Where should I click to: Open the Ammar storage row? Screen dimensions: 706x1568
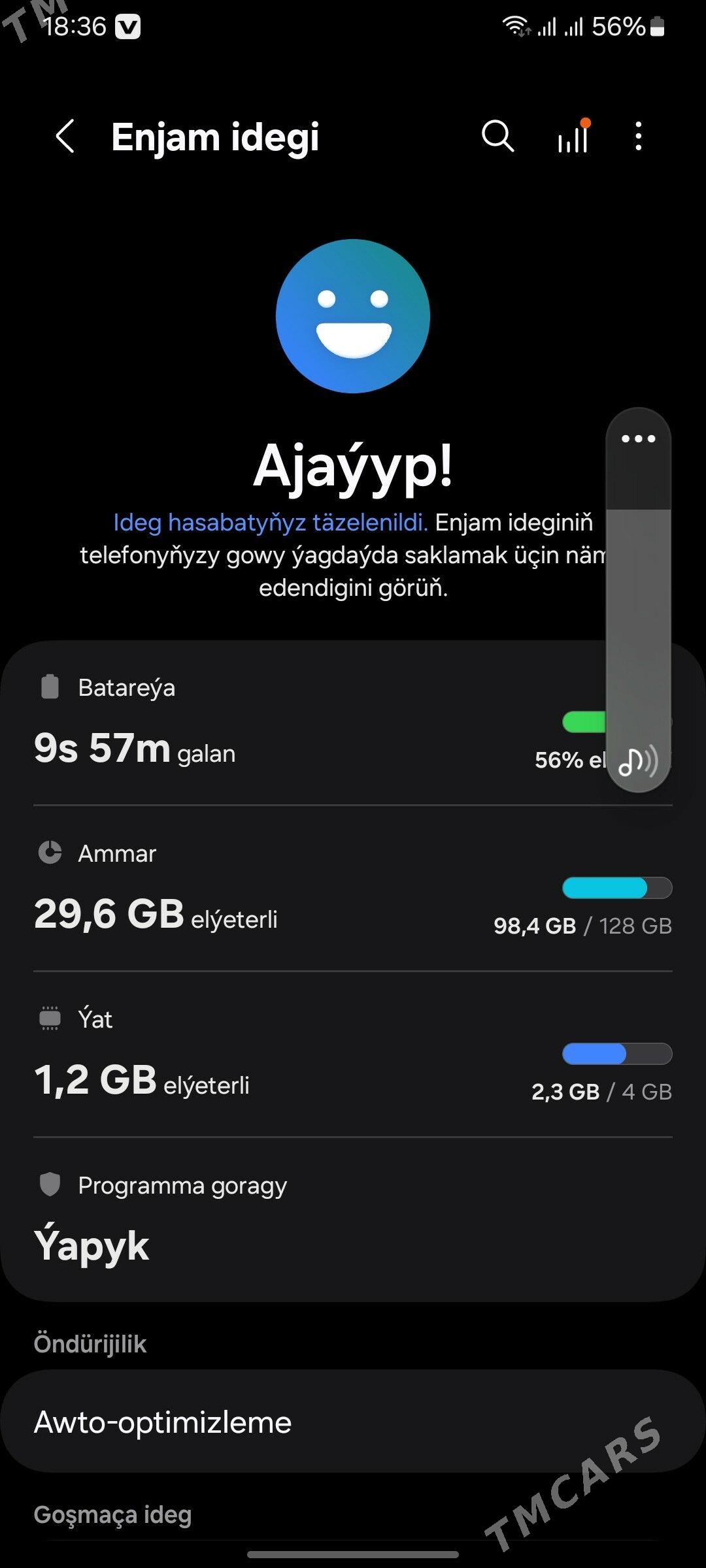[353, 890]
